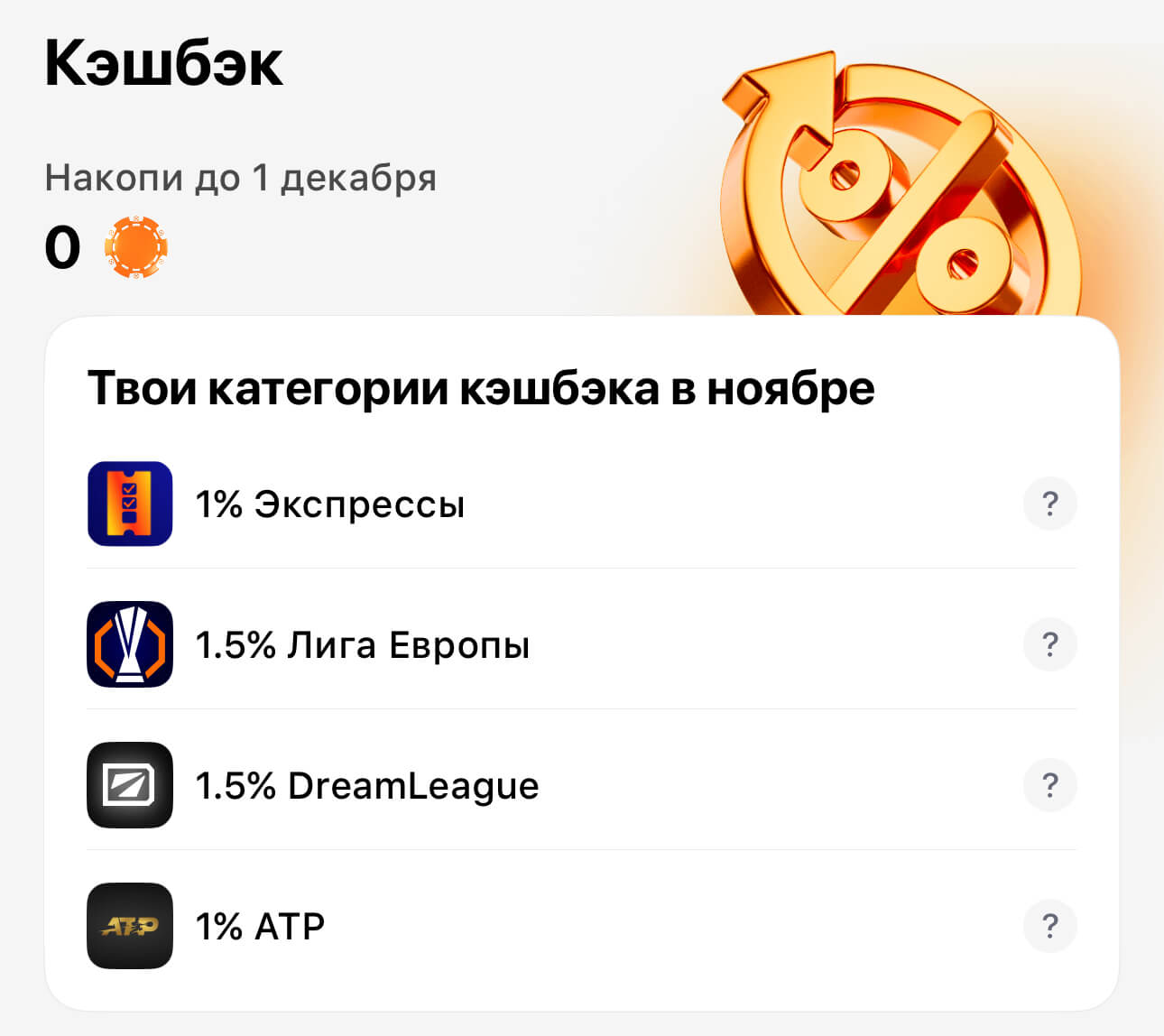Tap the question mark beside DreamLeague
This screenshot has height=1036, width=1164.
1049,785
